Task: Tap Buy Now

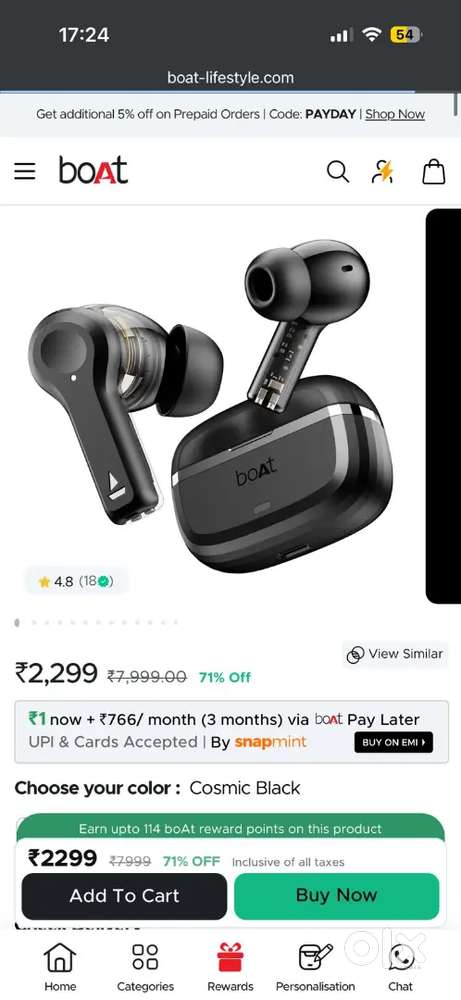Action: [x=337, y=896]
